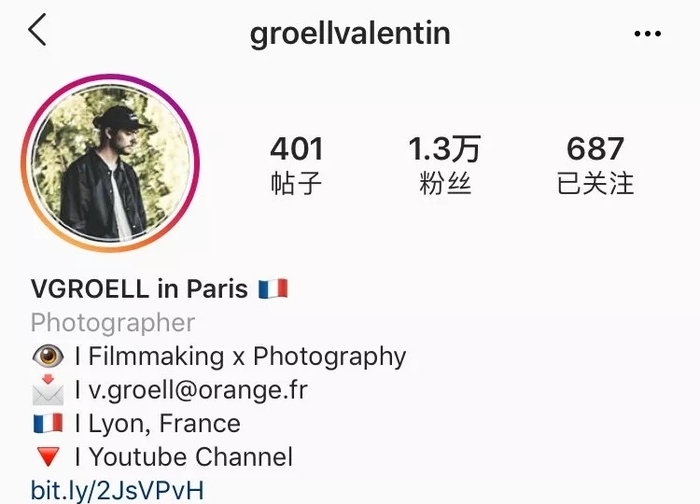The image size is (700, 504).
Task: View the 1.3万 followers list
Action: point(444,165)
